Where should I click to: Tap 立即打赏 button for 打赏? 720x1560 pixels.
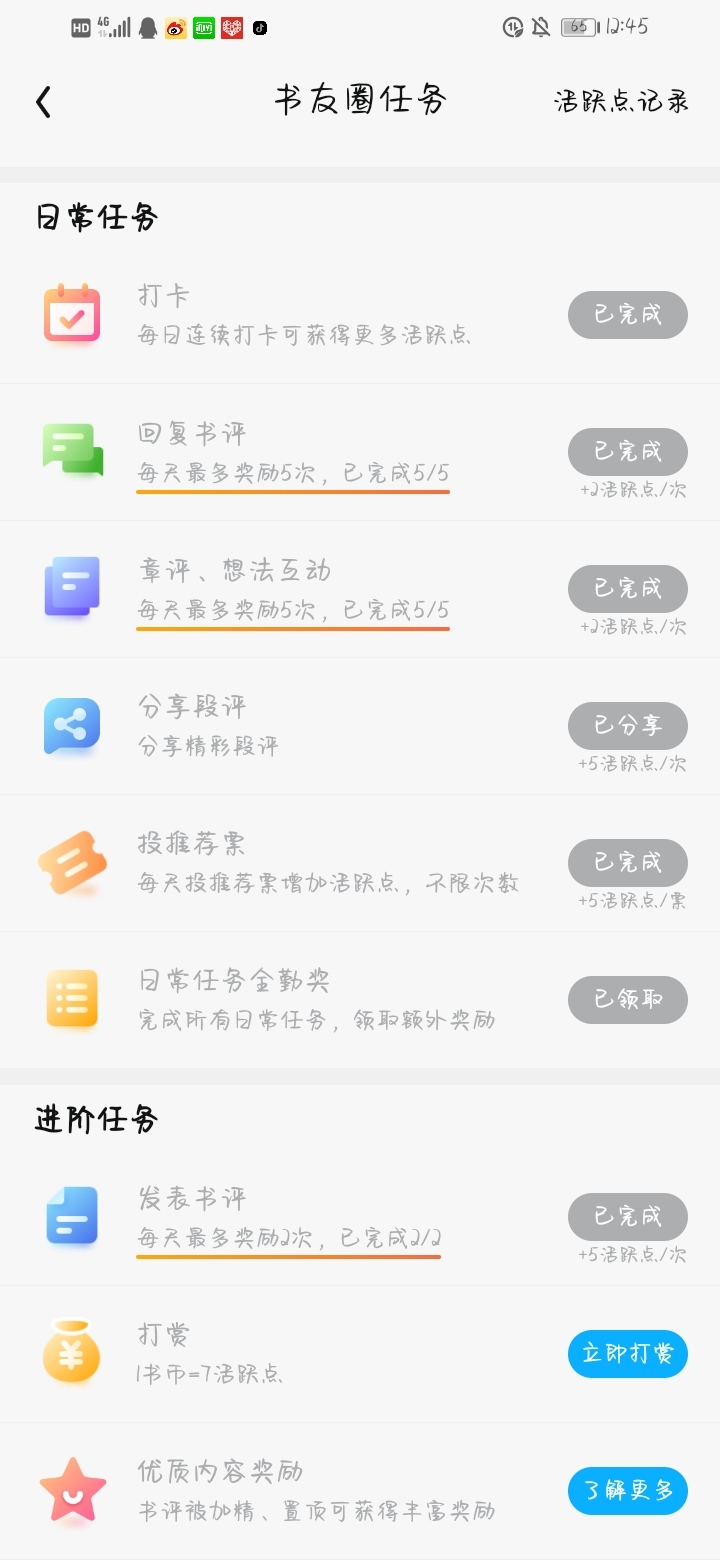pos(628,1354)
